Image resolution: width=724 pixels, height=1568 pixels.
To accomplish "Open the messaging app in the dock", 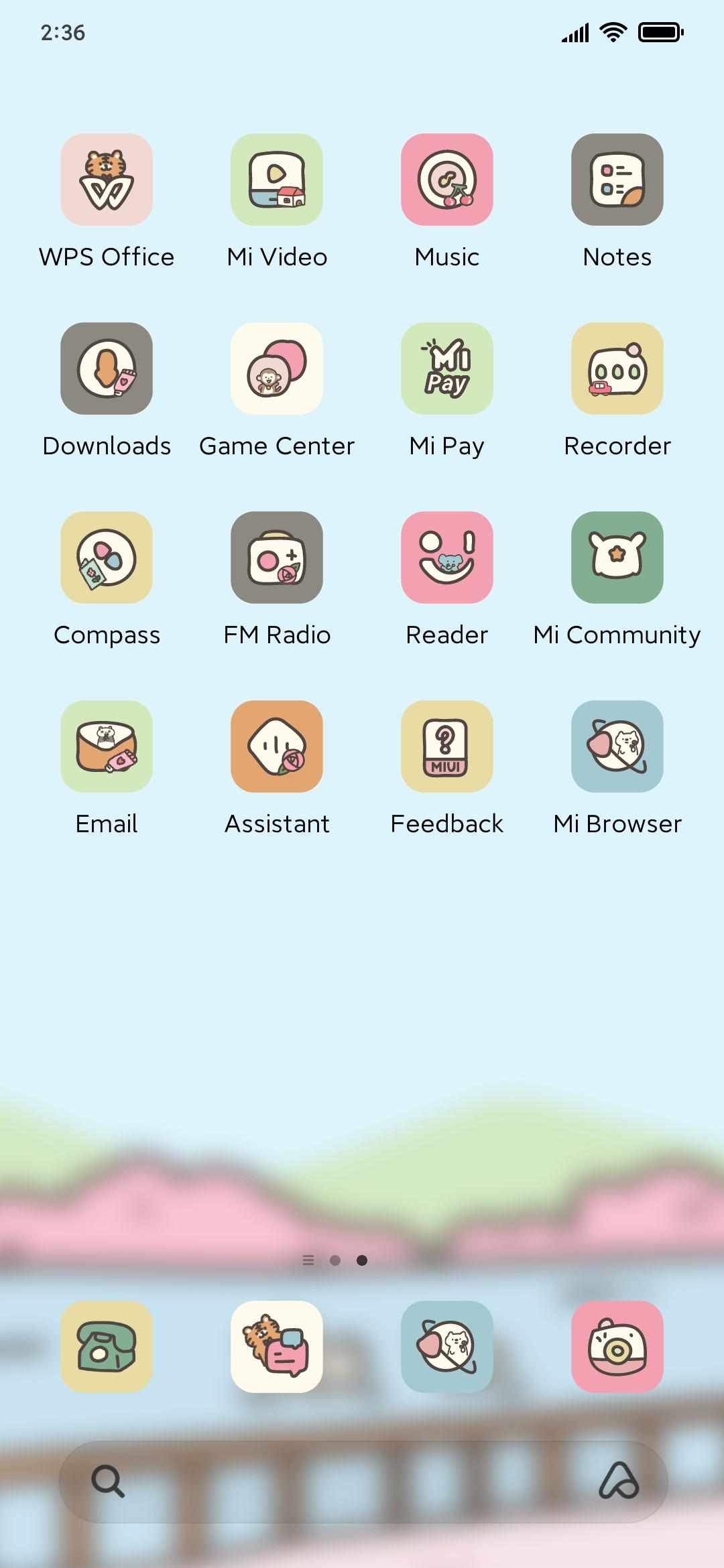I will [x=277, y=1347].
